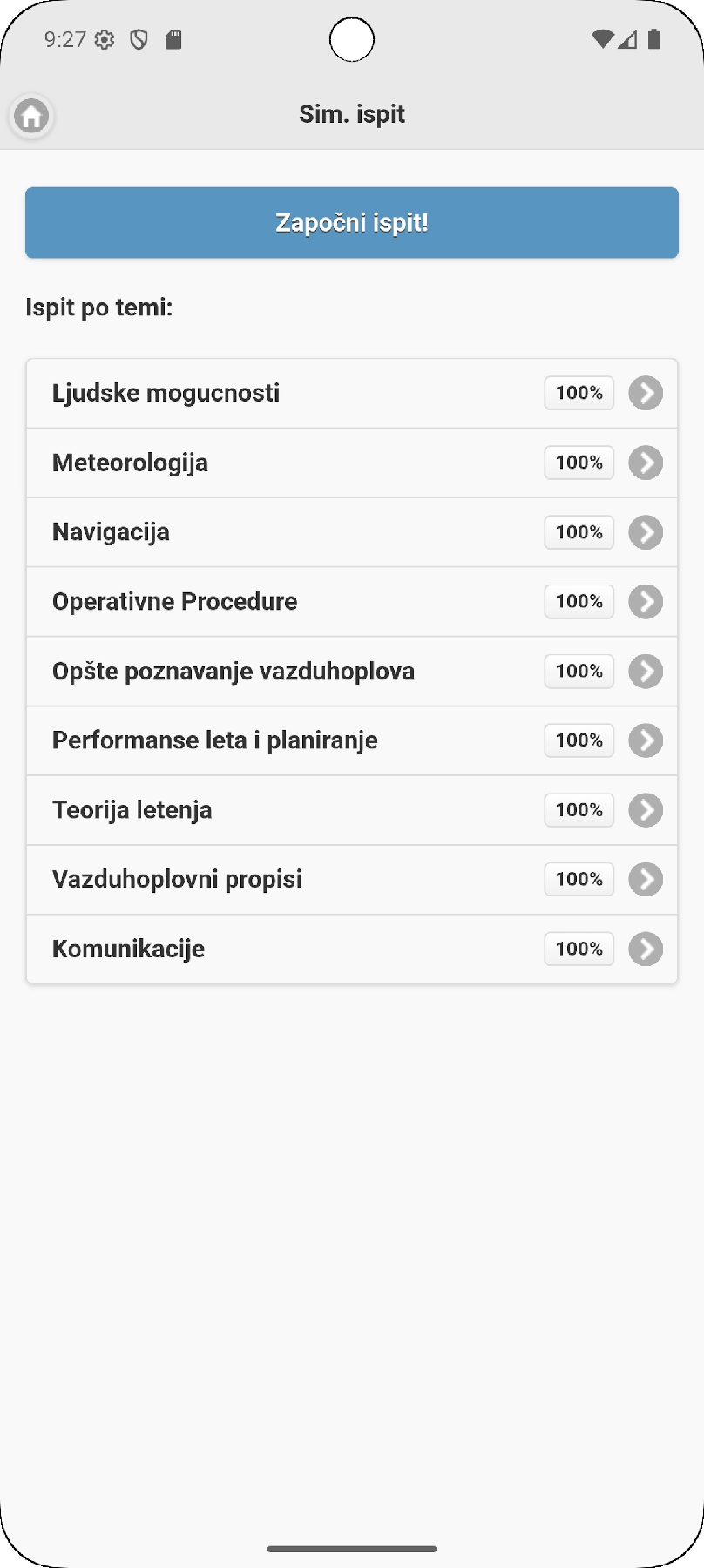704x1568 pixels.
Task: Select the Sim. ispit title
Action: pos(352,113)
